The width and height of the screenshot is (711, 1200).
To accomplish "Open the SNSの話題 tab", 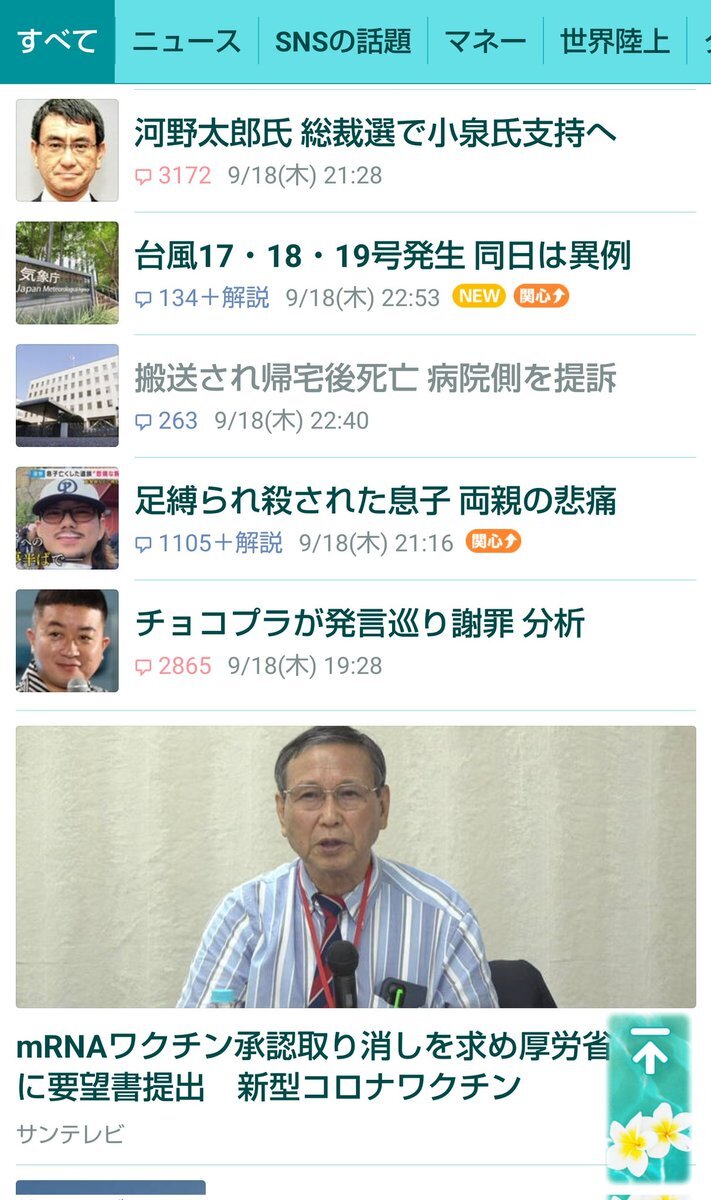I will pos(343,41).
